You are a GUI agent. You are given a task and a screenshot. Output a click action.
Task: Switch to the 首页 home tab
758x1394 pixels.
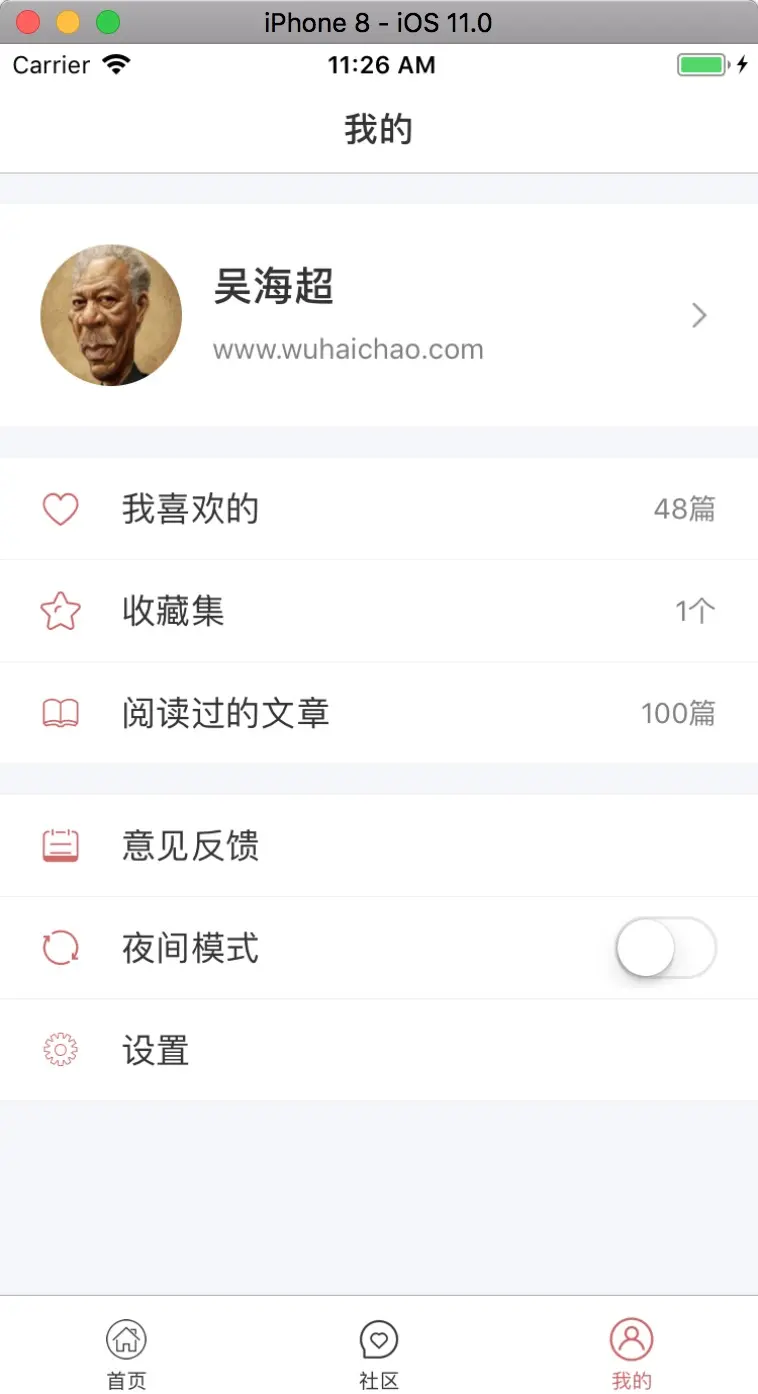126,1354
